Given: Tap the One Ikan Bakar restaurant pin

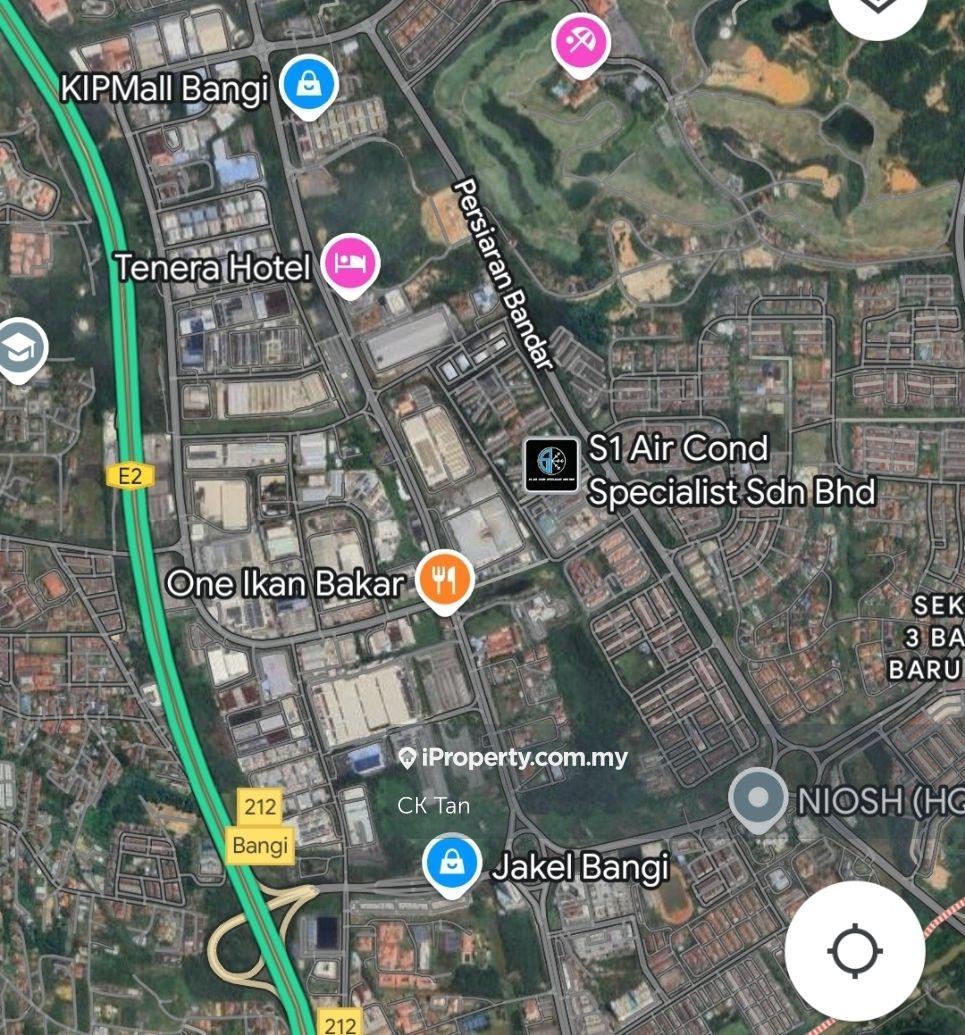Looking at the screenshot, I should point(444,579).
